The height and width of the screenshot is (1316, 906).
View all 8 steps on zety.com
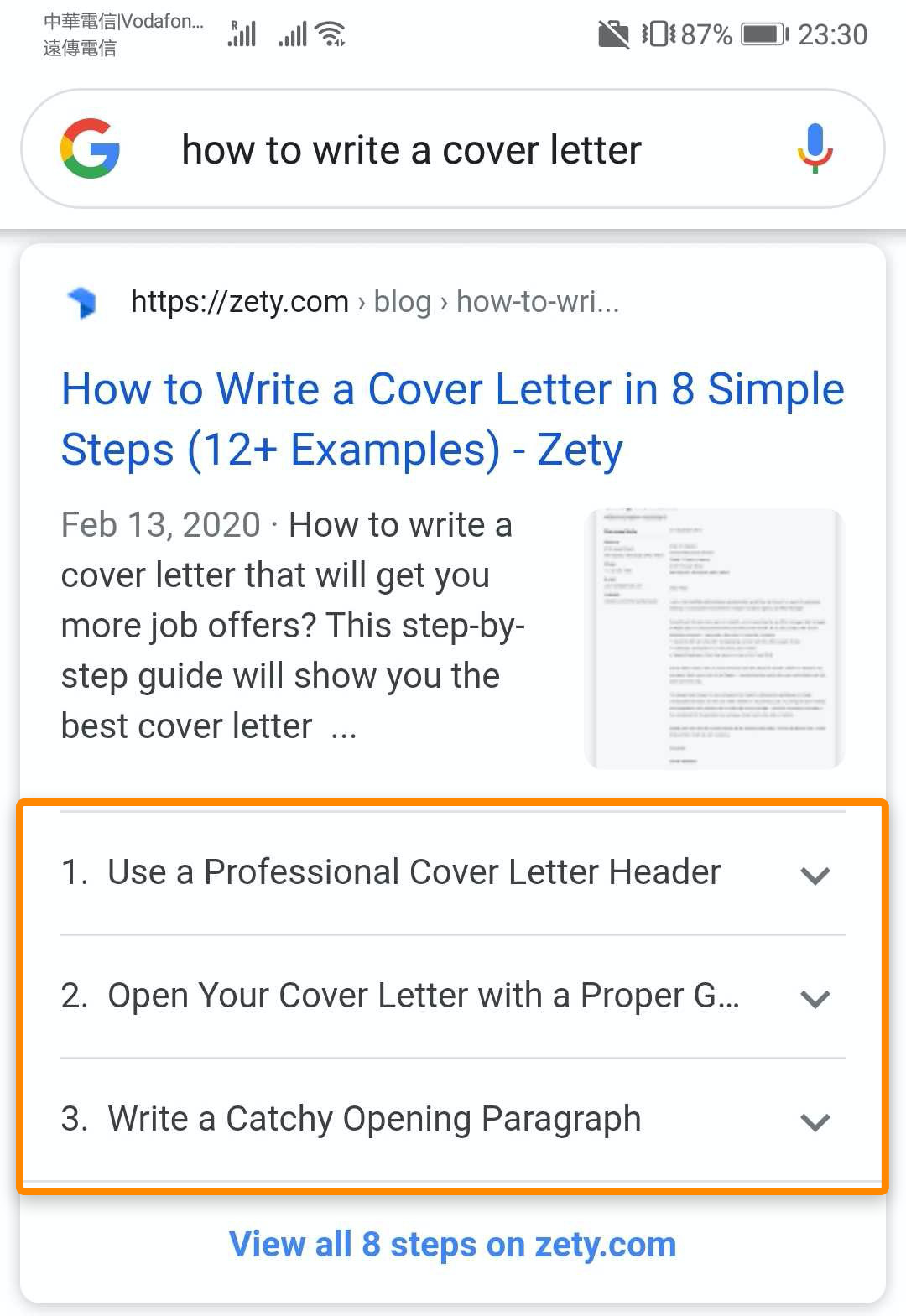click(x=452, y=1245)
